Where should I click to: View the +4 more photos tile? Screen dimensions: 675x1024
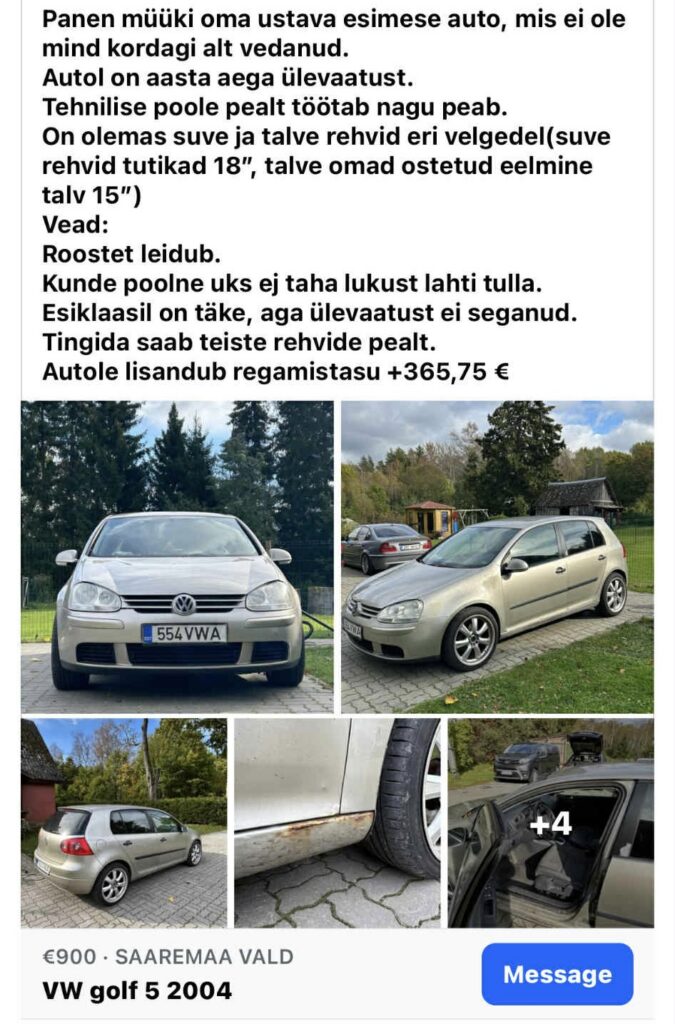550,822
